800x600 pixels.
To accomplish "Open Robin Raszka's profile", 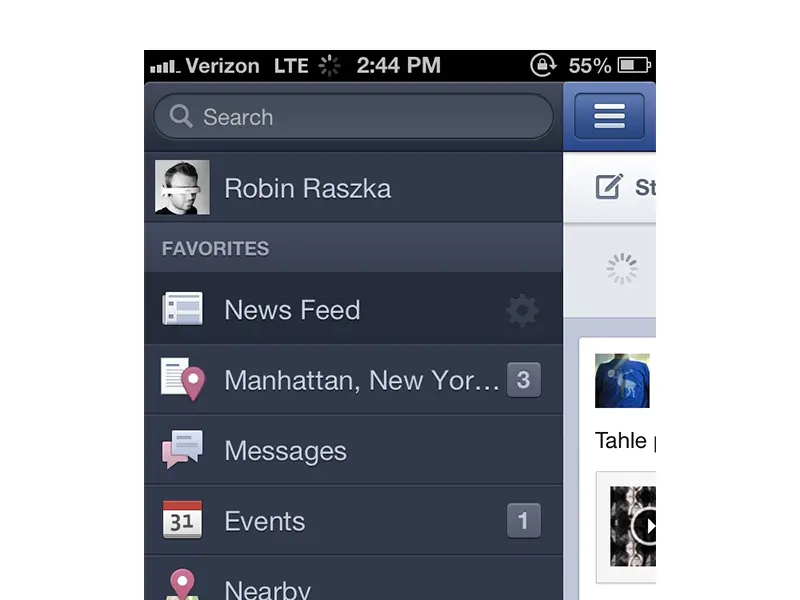I will 308,188.
